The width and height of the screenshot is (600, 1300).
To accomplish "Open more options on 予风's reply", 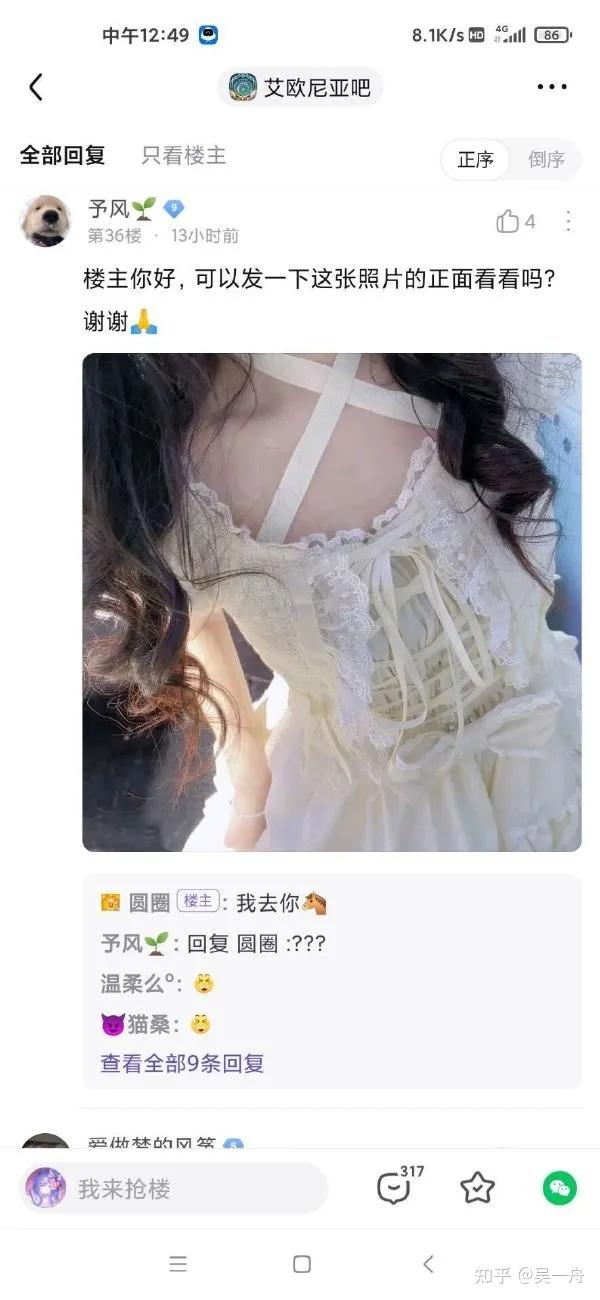I will (568, 222).
